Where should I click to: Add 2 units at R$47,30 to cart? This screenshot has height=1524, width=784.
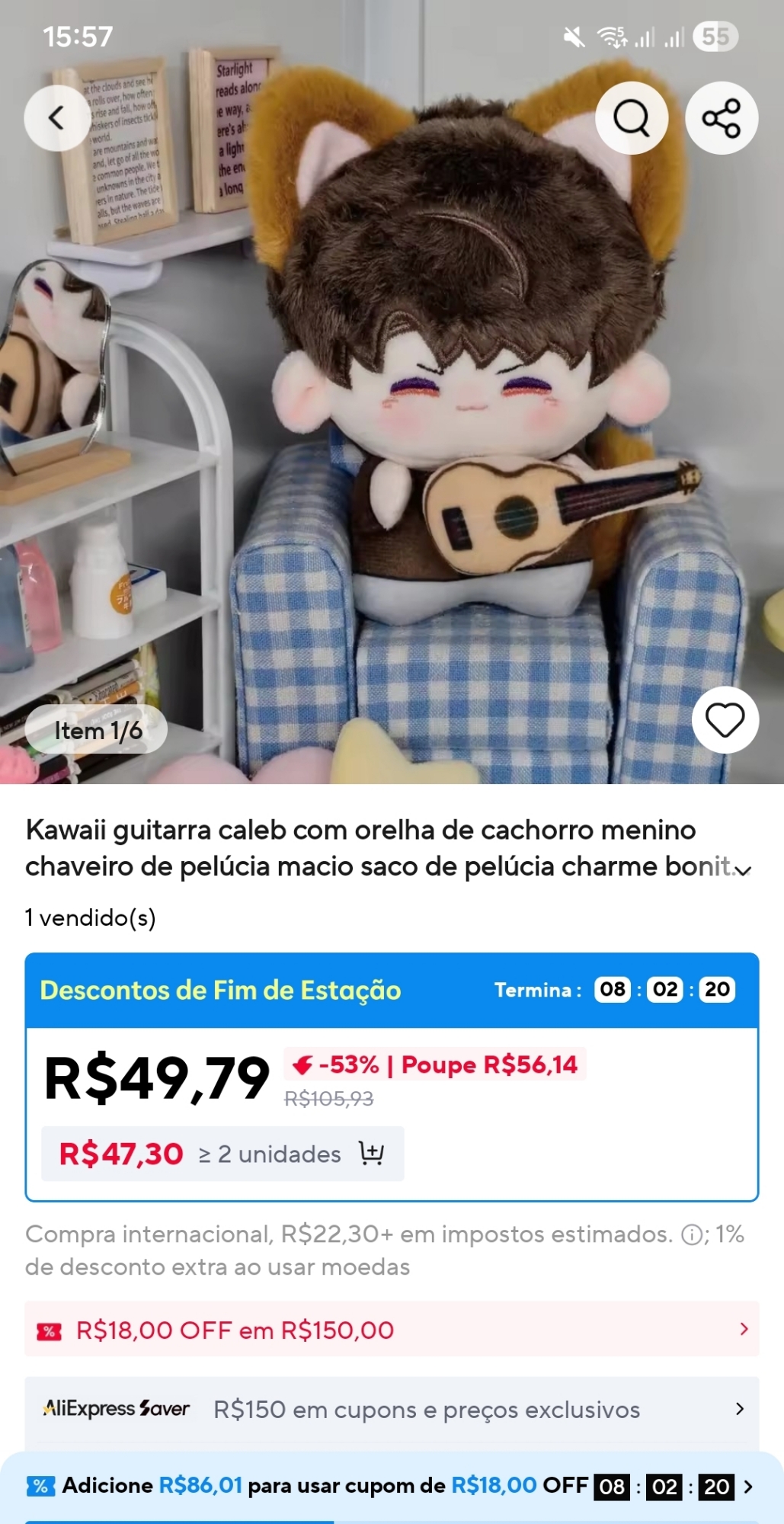click(x=371, y=1154)
